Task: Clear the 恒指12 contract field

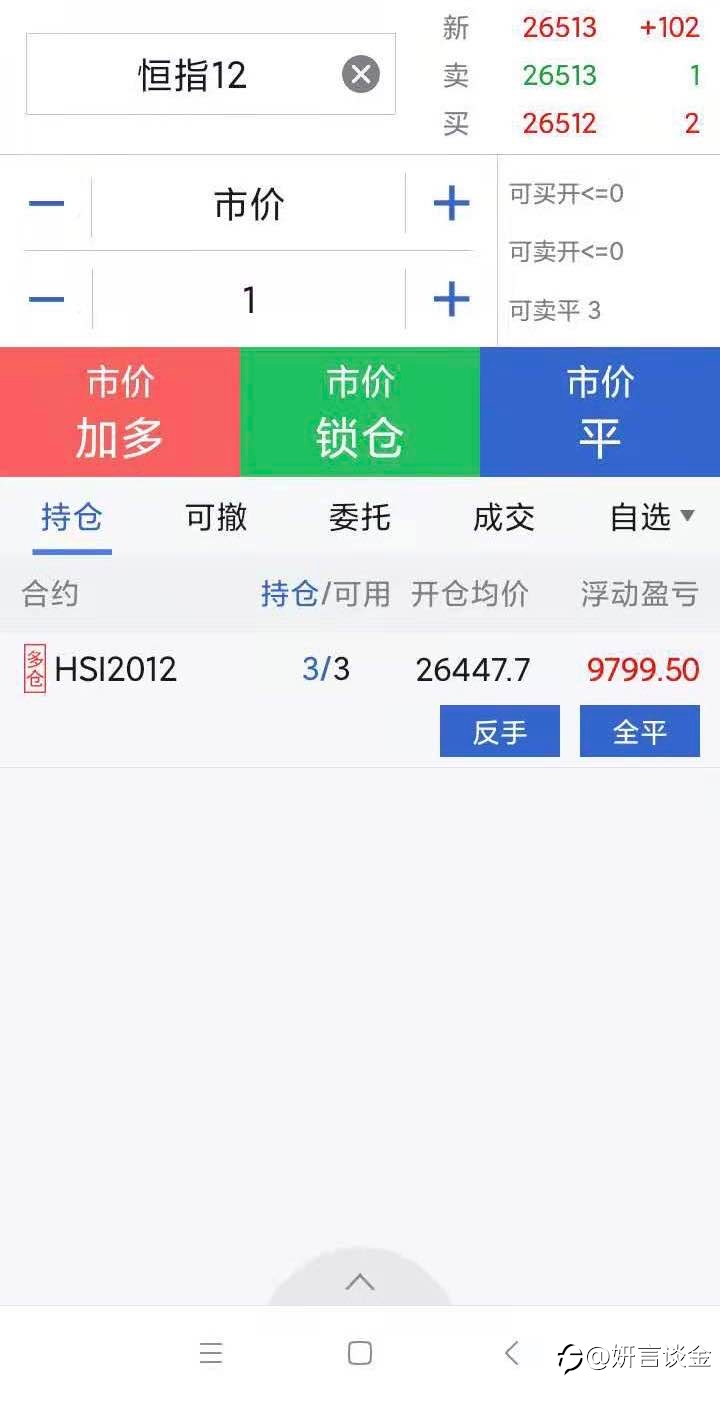Action: click(361, 74)
